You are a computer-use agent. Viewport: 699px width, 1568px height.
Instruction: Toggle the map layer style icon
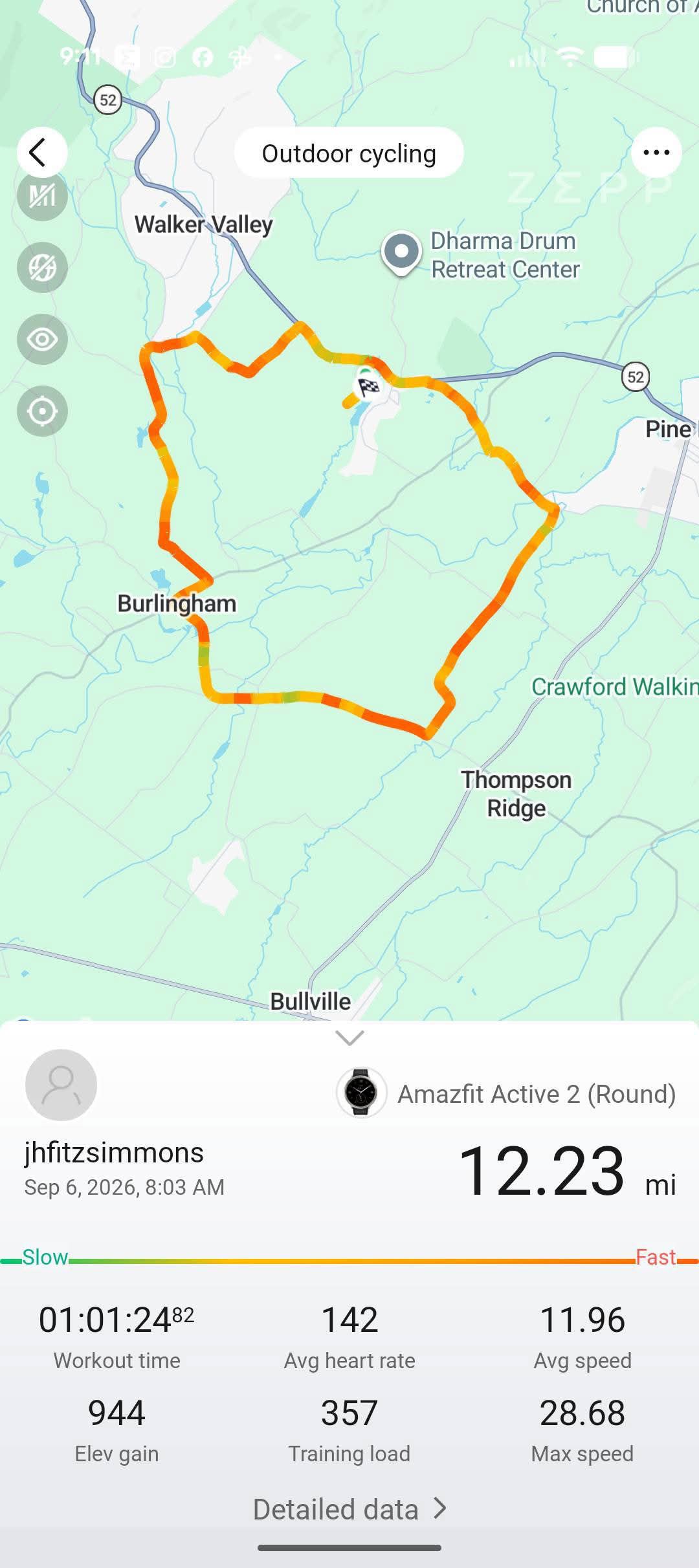(x=42, y=268)
